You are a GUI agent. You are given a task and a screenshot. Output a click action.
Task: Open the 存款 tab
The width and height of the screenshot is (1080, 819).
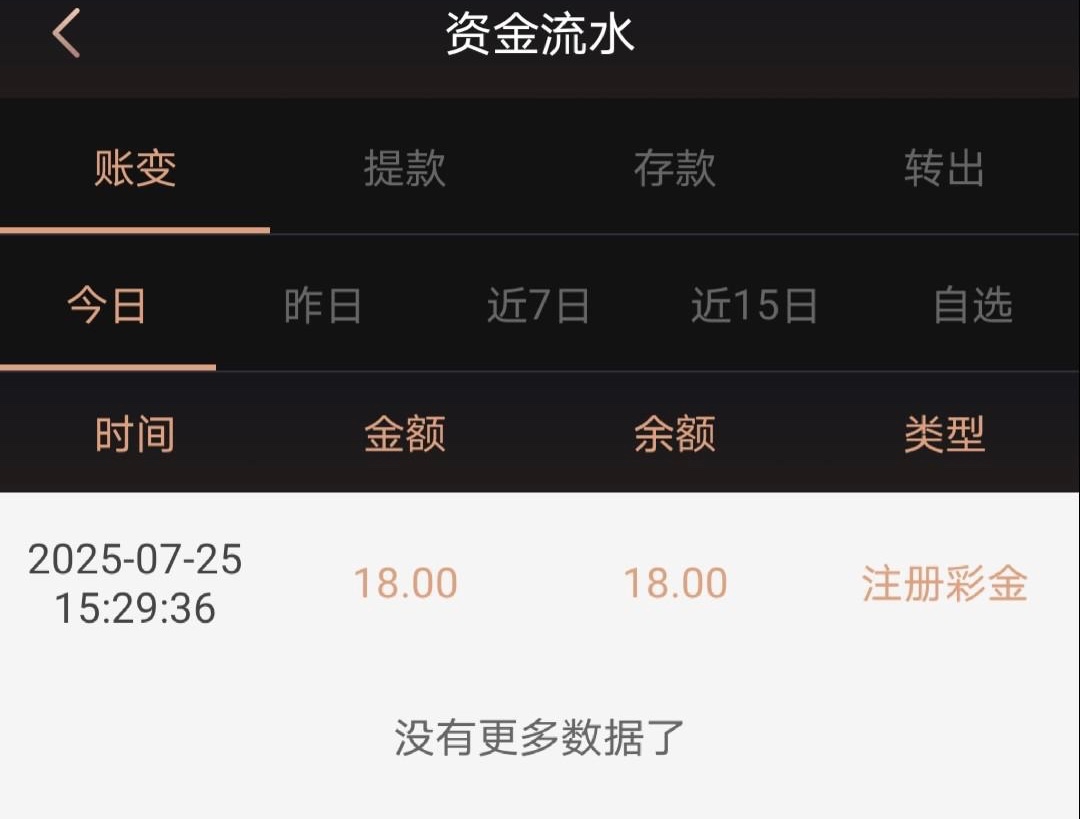(x=674, y=168)
